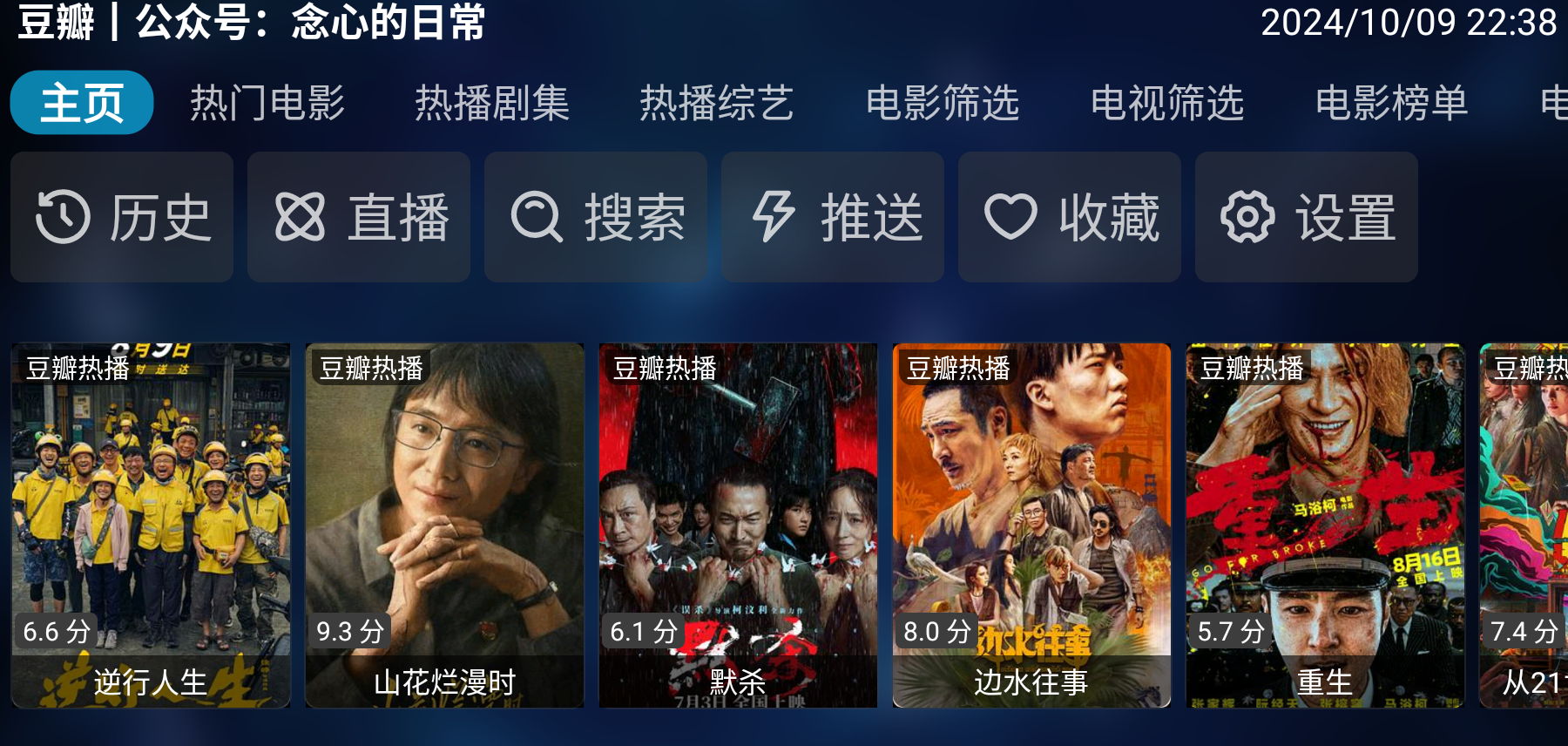Tap the 重生 movie poster
The height and width of the screenshot is (746, 1568).
tap(1325, 525)
